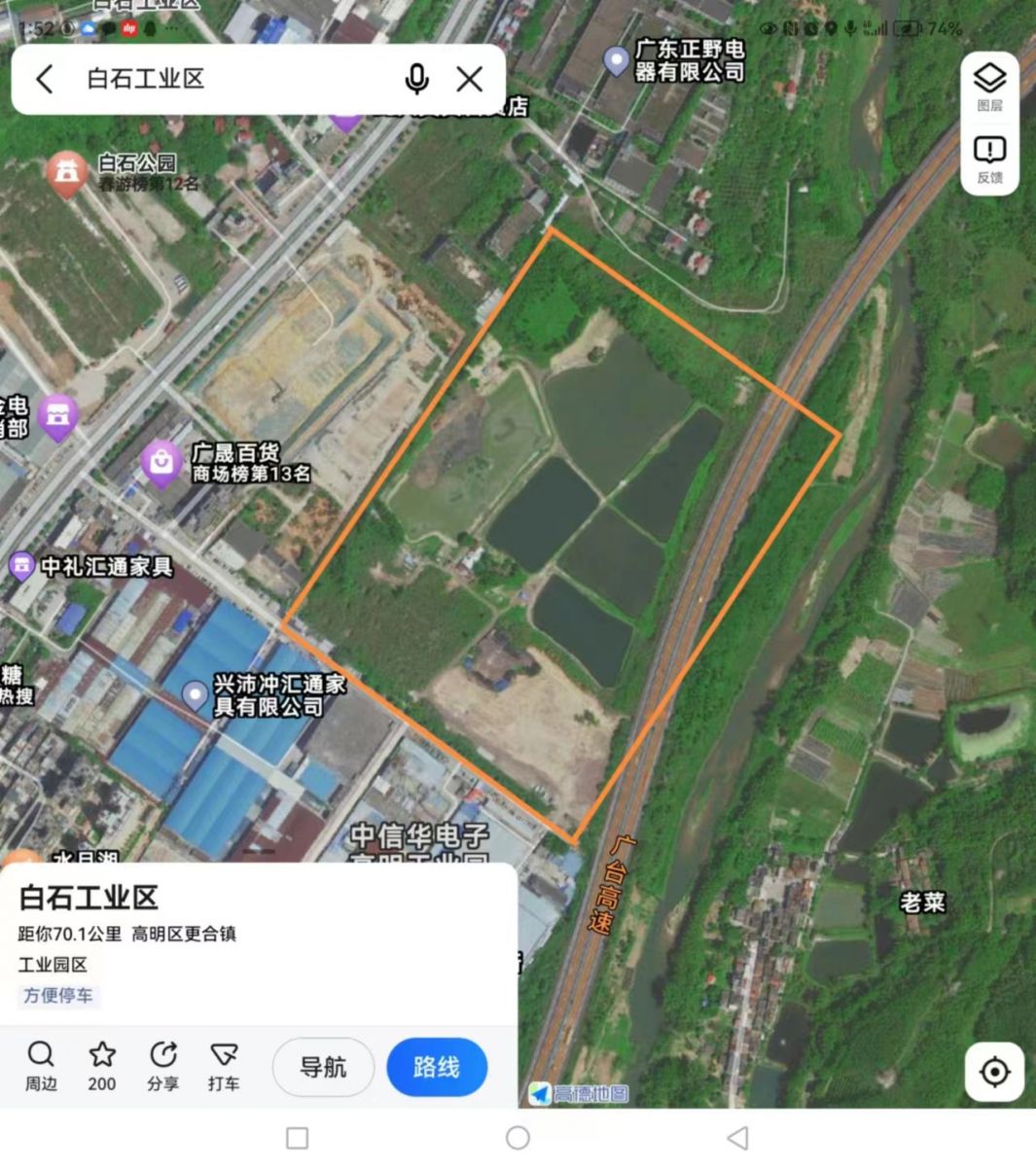Start navigation with 导航 button

[x=323, y=1067]
